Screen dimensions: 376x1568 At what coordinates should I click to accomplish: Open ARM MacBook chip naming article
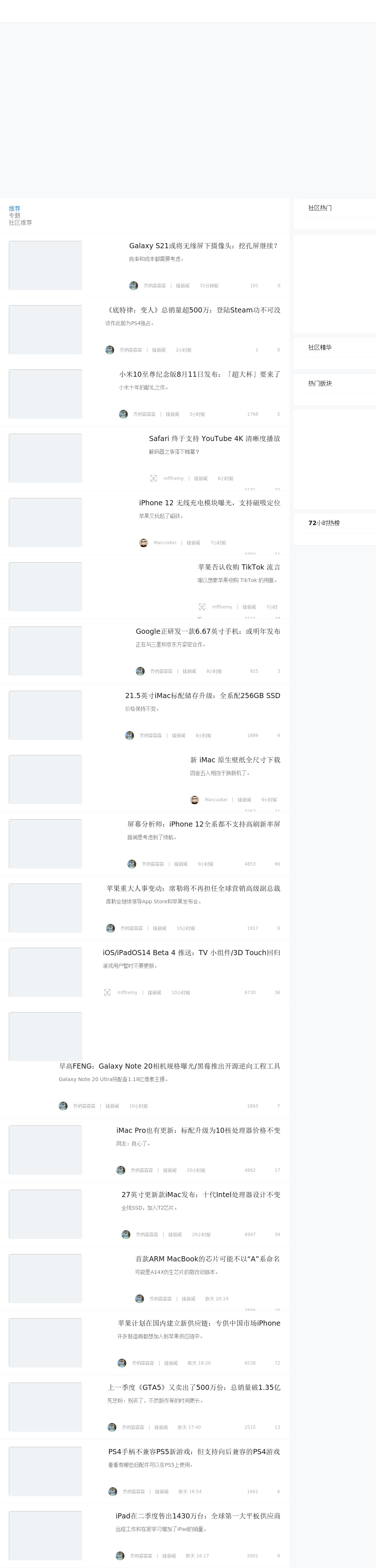(x=207, y=1259)
